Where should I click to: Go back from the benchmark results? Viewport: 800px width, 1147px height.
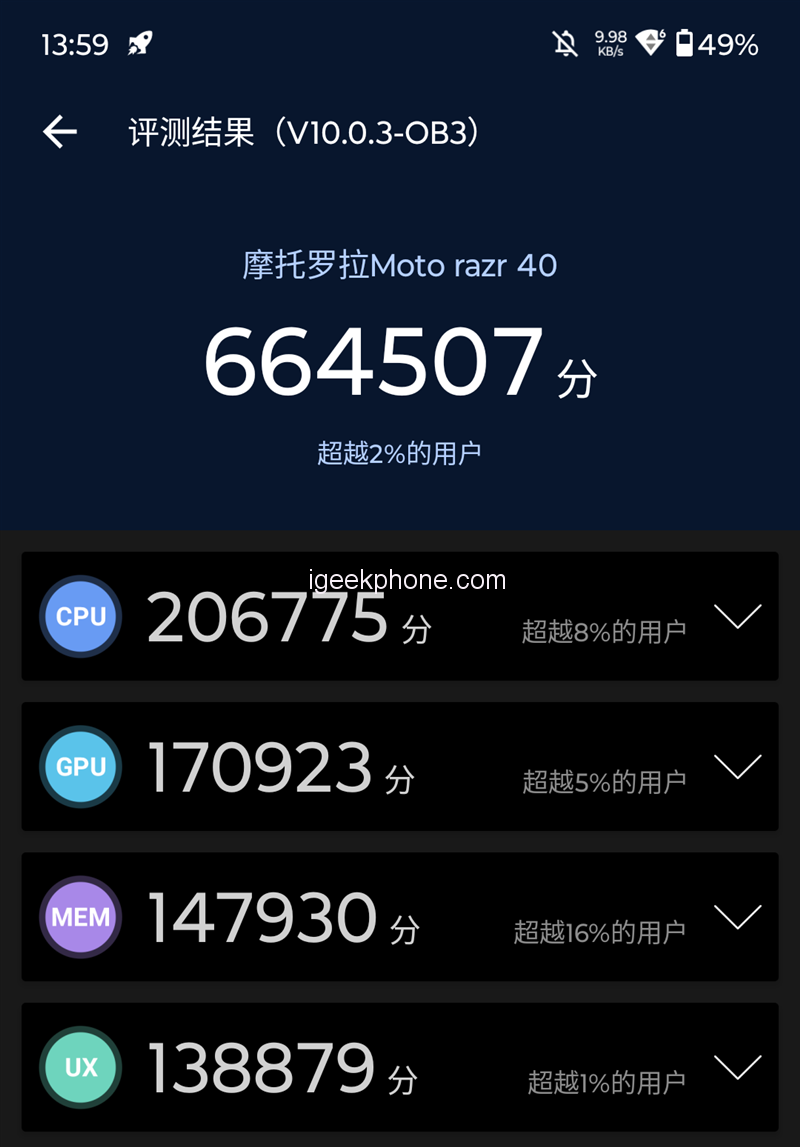pos(60,131)
